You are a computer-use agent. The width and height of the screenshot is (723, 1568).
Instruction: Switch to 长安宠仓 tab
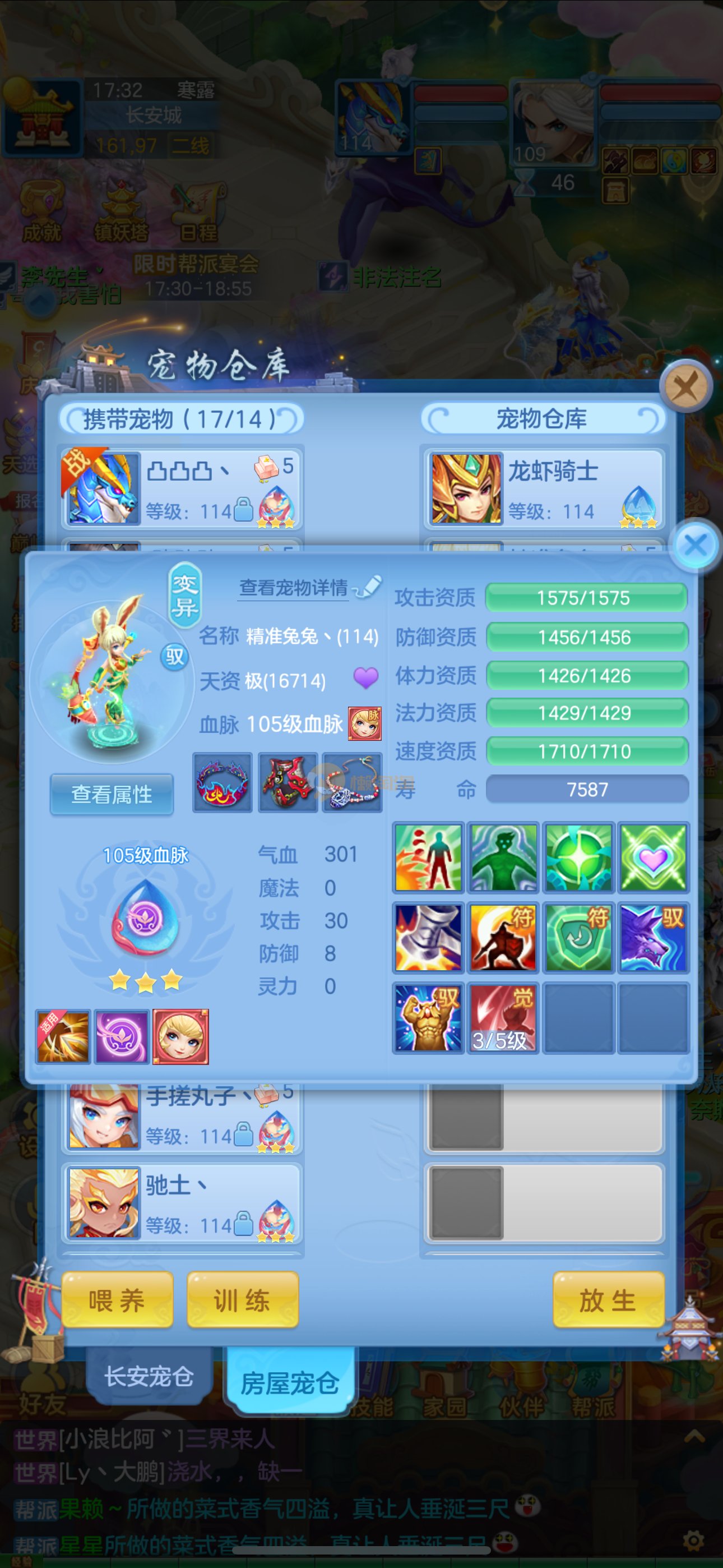point(149,1376)
